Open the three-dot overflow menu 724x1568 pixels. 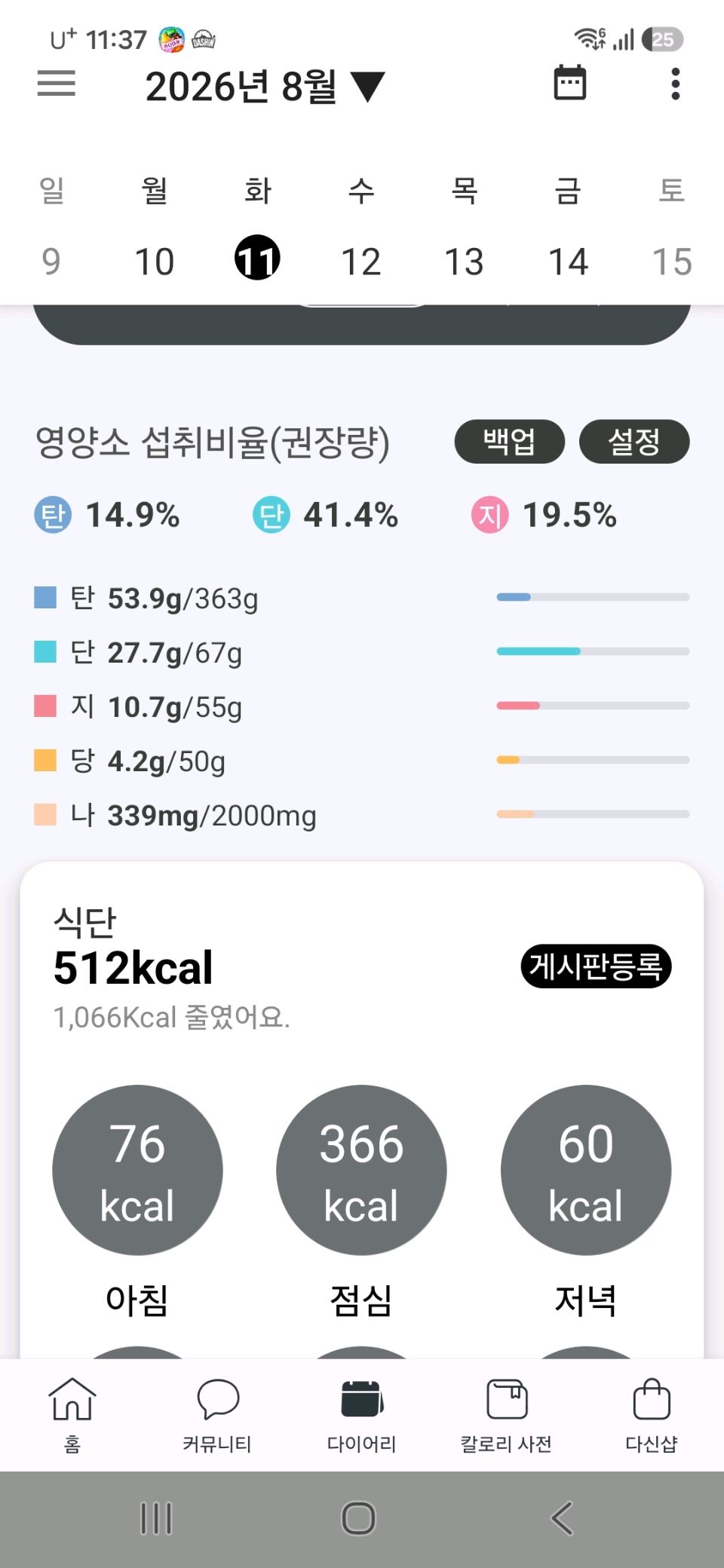tap(676, 84)
